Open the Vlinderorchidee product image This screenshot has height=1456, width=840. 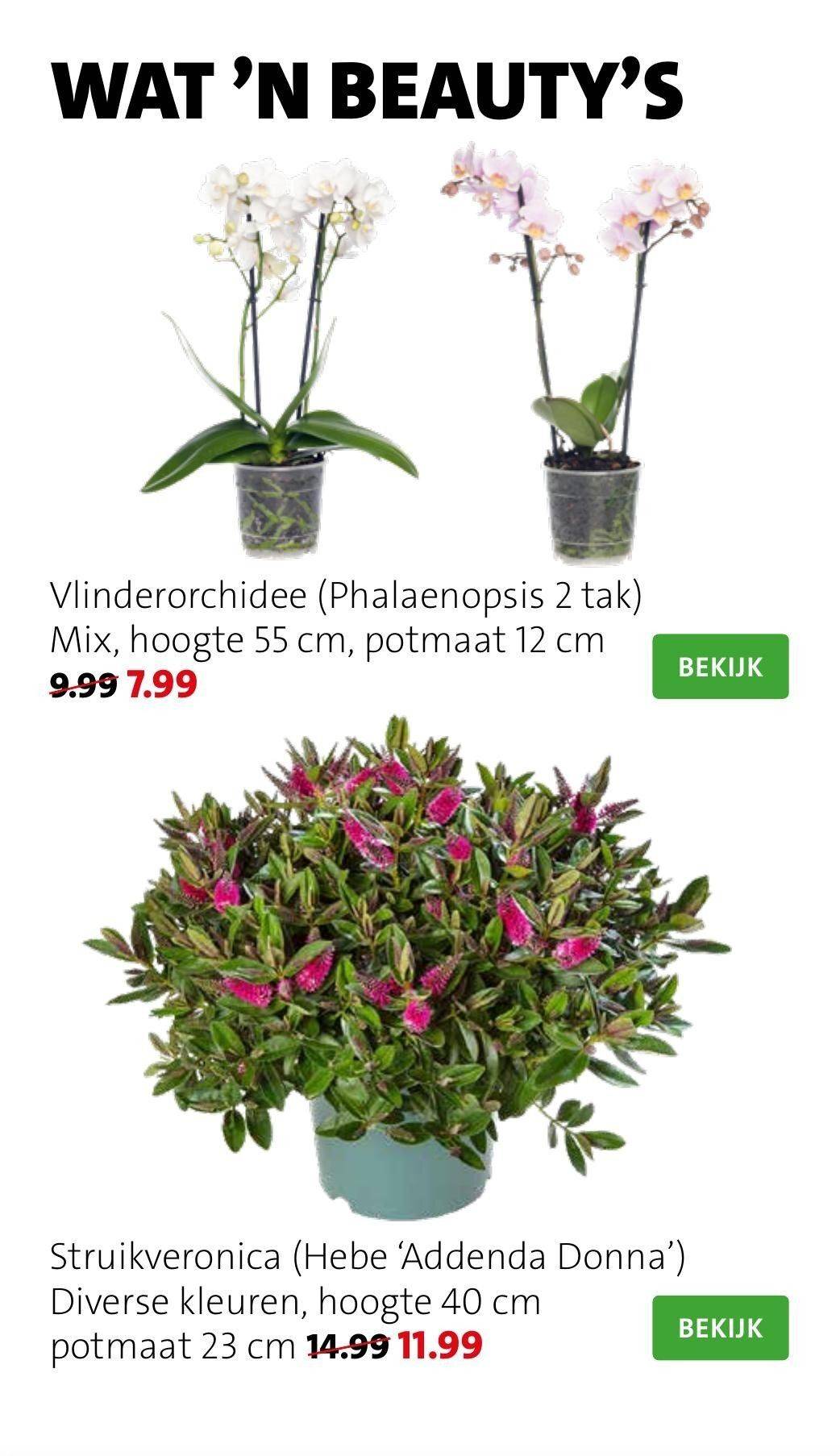pyautogui.click(x=419, y=351)
